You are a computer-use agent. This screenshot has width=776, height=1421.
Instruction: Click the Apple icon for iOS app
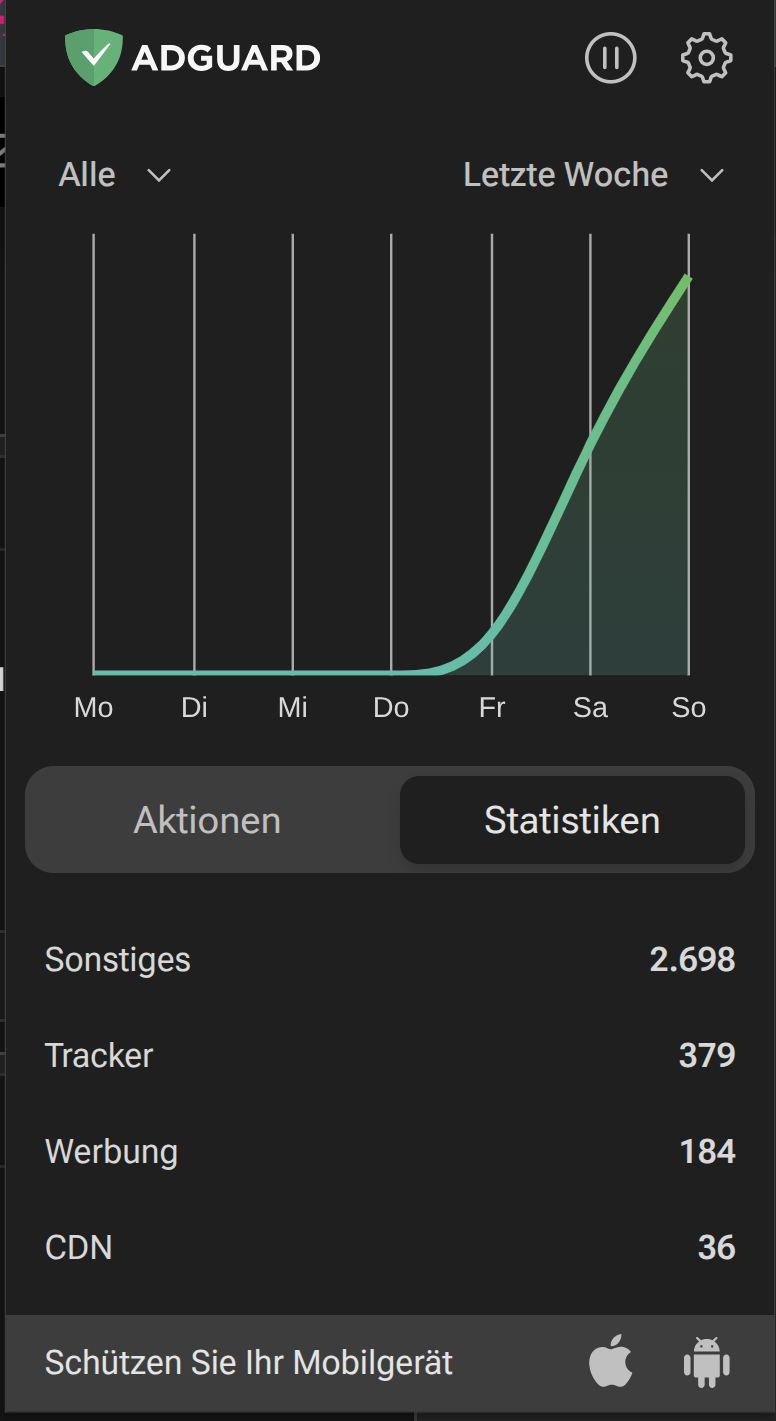613,1362
